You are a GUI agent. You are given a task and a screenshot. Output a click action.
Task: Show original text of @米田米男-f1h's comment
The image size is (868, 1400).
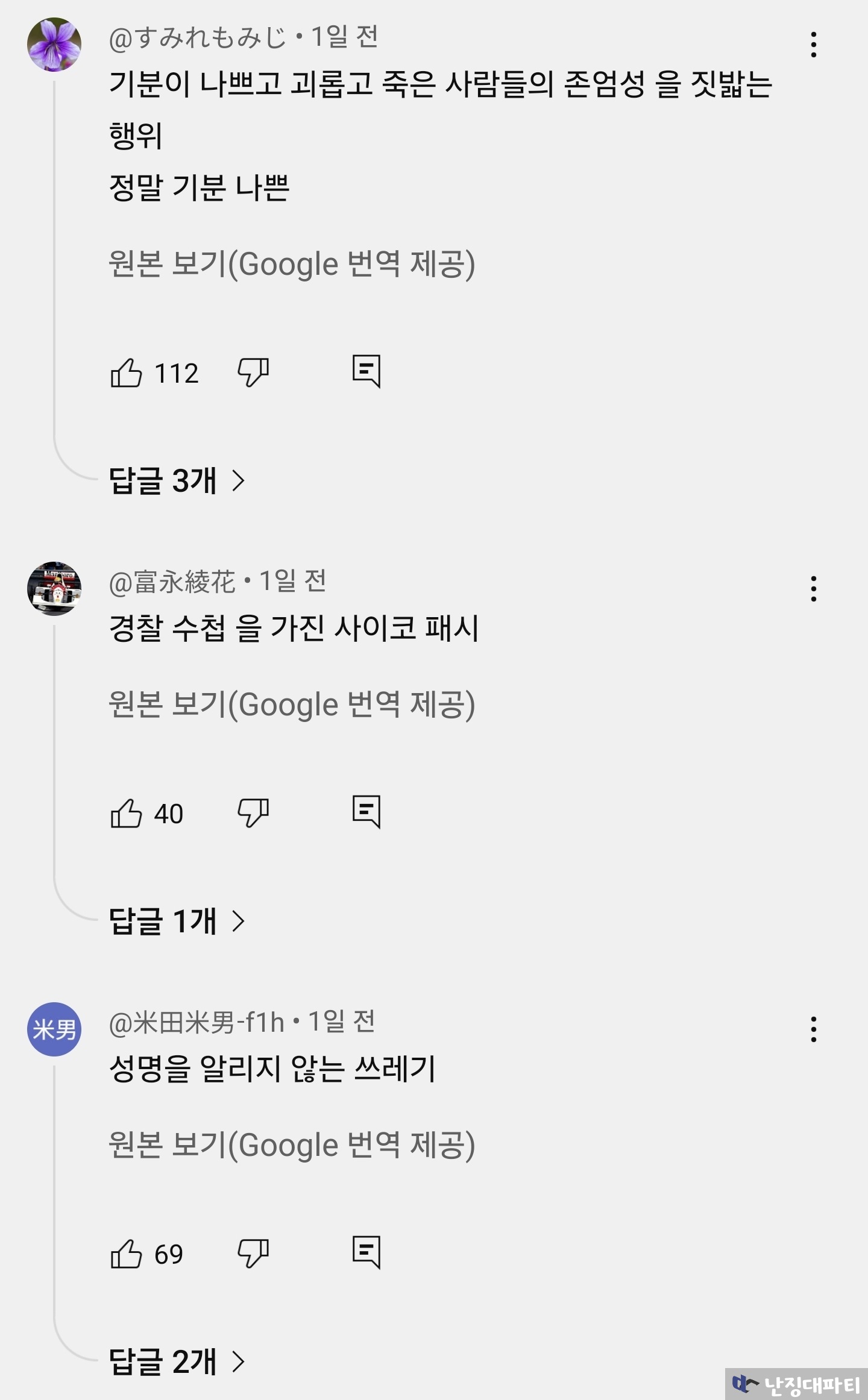[292, 1145]
